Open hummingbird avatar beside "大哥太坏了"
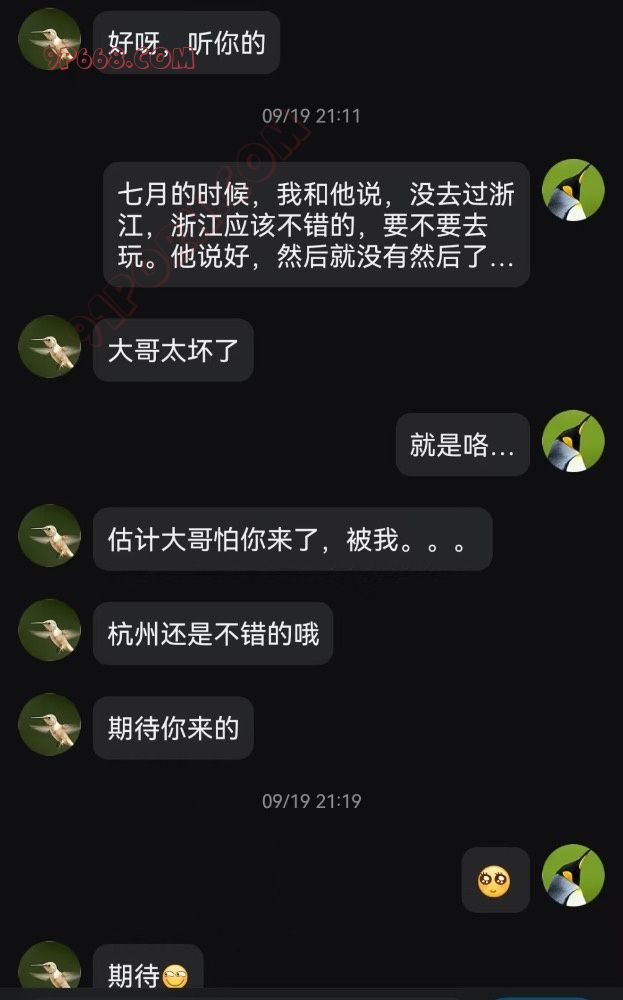 [x=49, y=348]
